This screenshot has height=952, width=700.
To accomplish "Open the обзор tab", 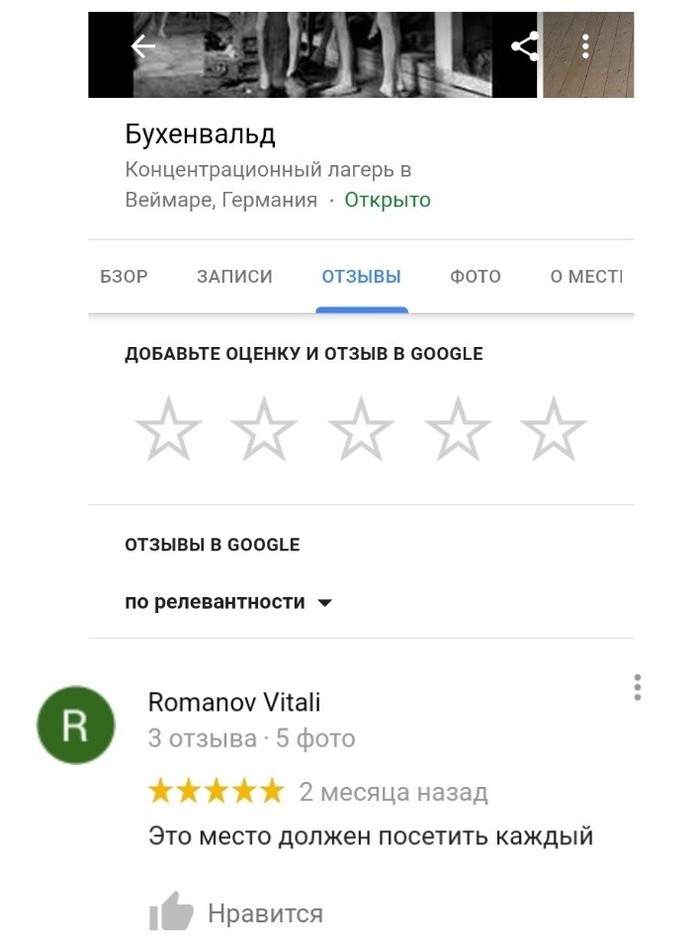I will [124, 277].
